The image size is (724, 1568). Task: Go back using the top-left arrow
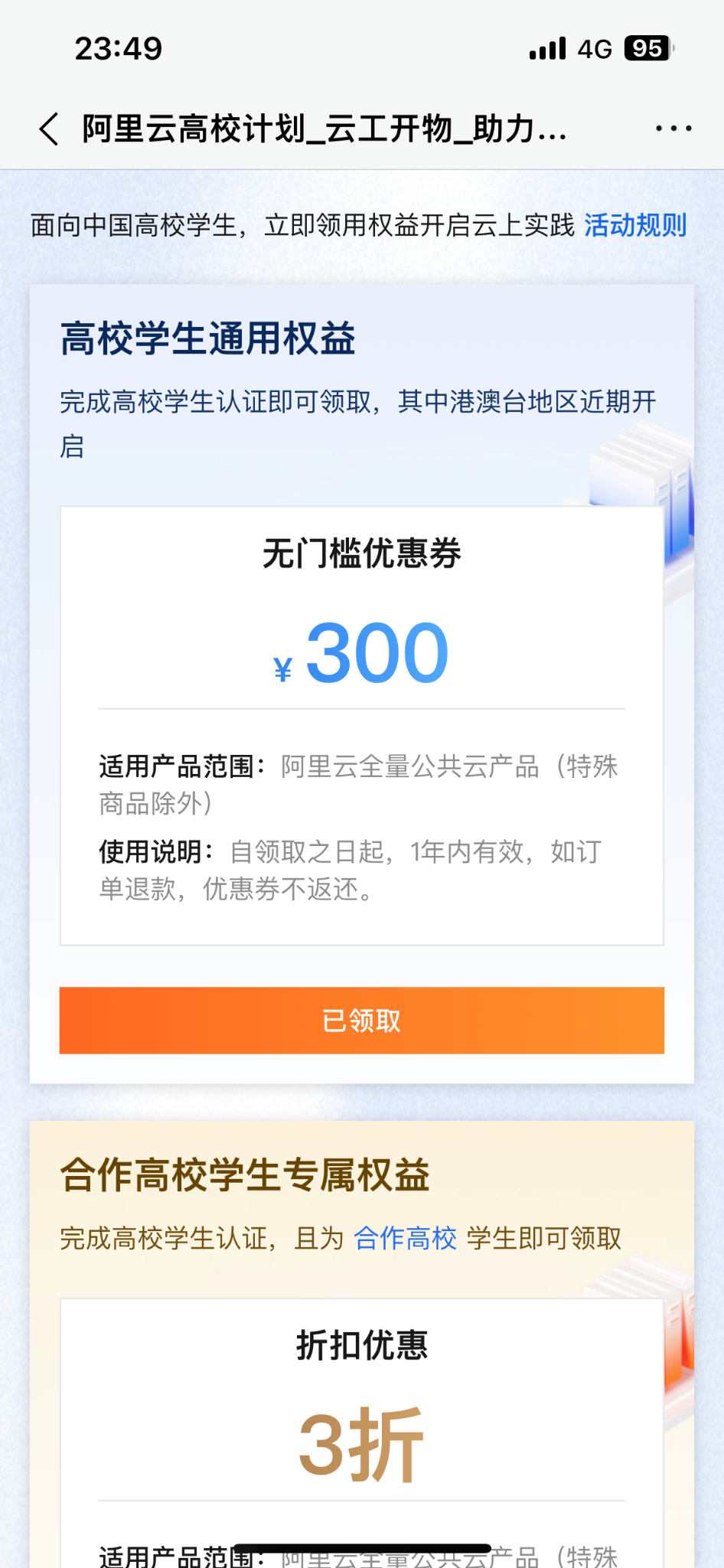(49, 129)
